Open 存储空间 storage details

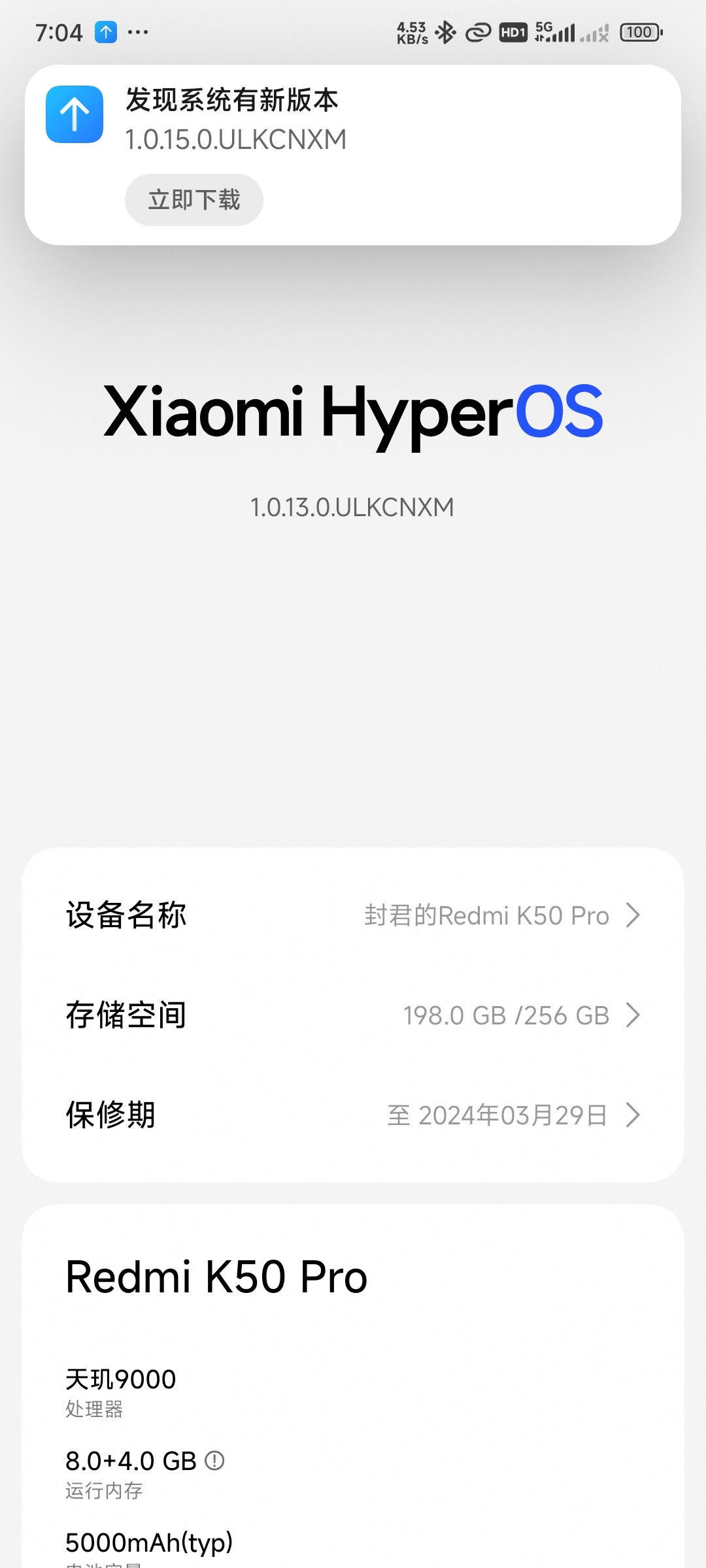pos(353,1015)
